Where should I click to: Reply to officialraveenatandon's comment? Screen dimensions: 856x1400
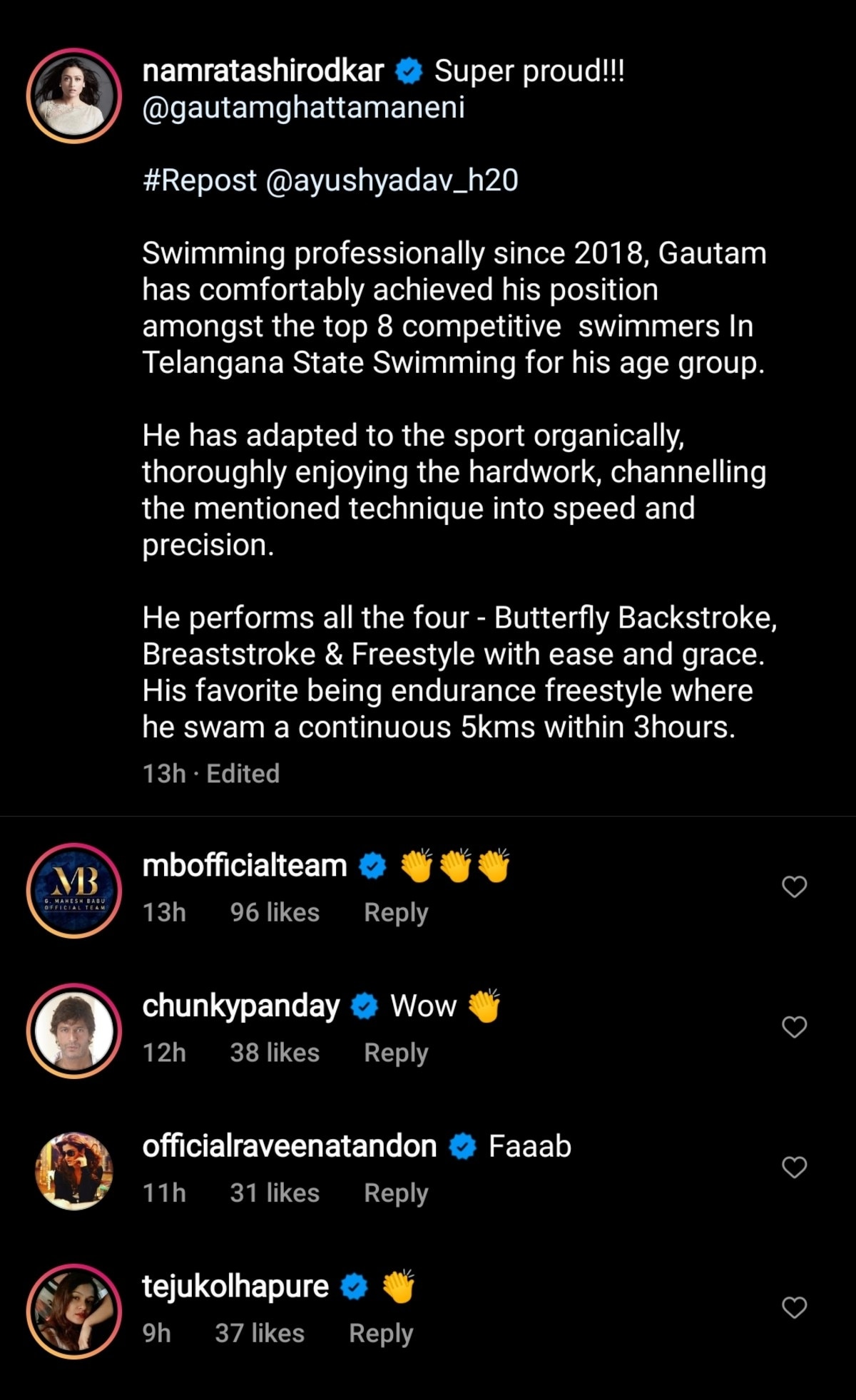(x=396, y=1193)
